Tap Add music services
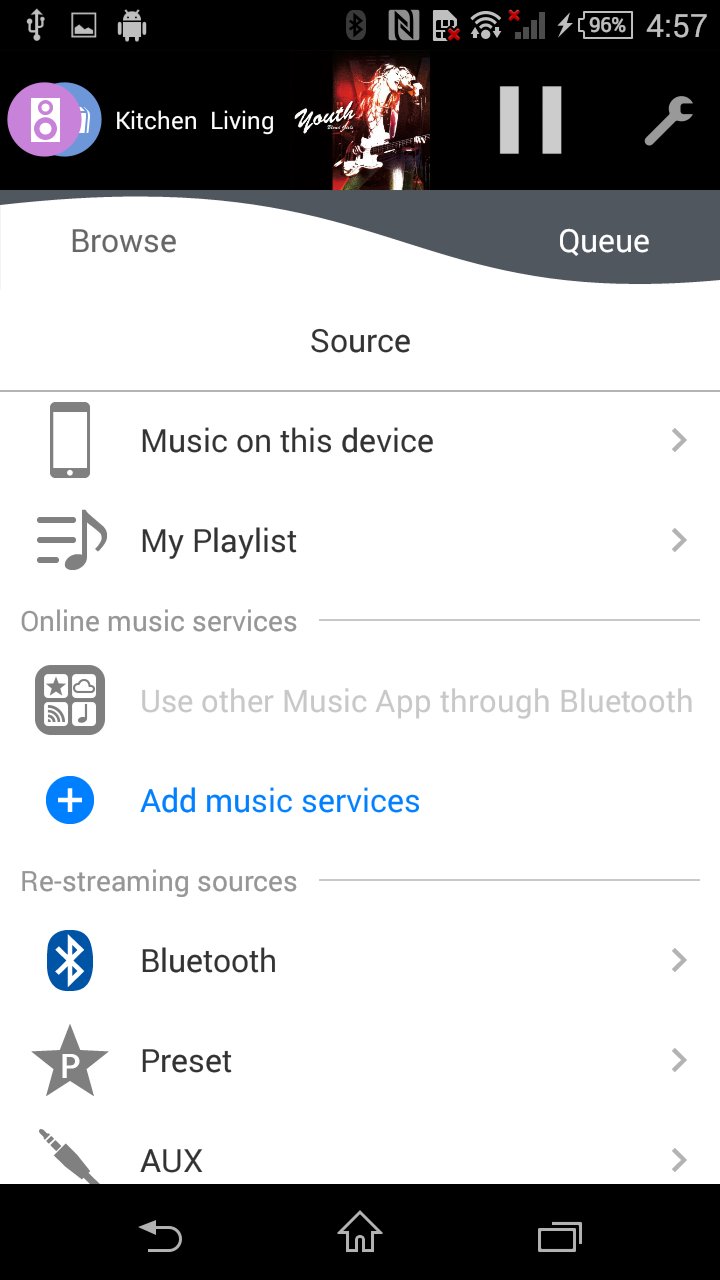 pos(280,801)
